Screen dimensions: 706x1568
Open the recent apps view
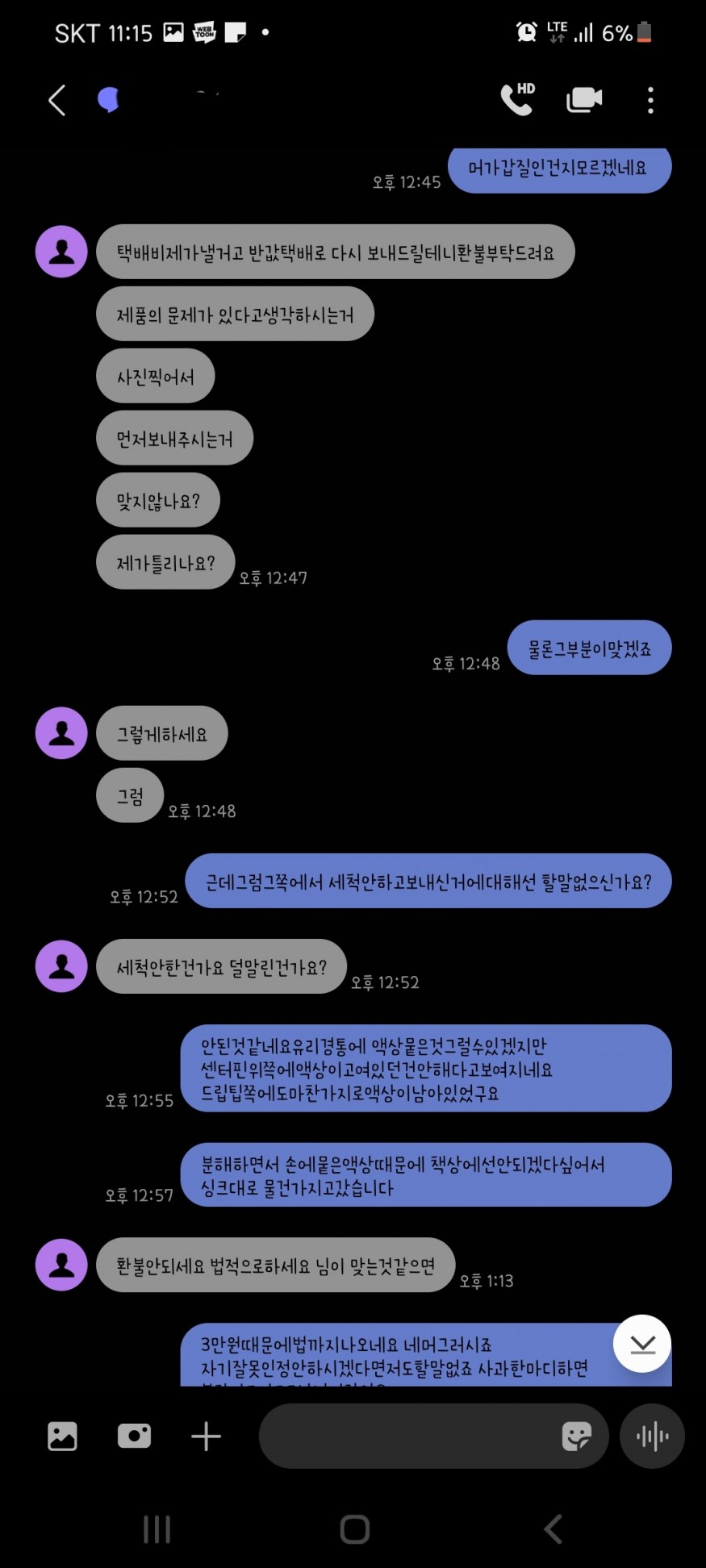click(157, 1528)
